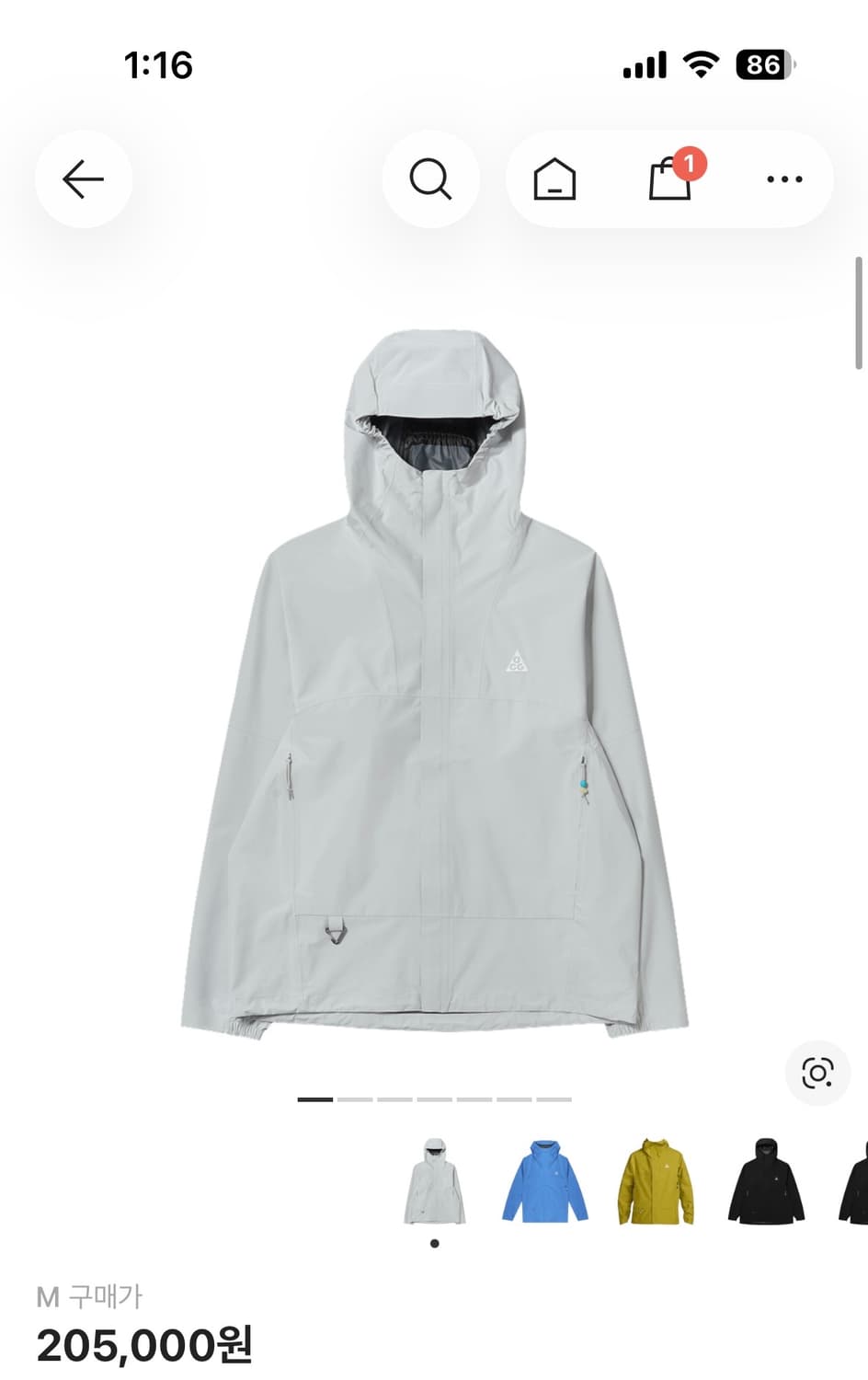
Task: Select the first carousel indicator bar
Action: [317, 1100]
